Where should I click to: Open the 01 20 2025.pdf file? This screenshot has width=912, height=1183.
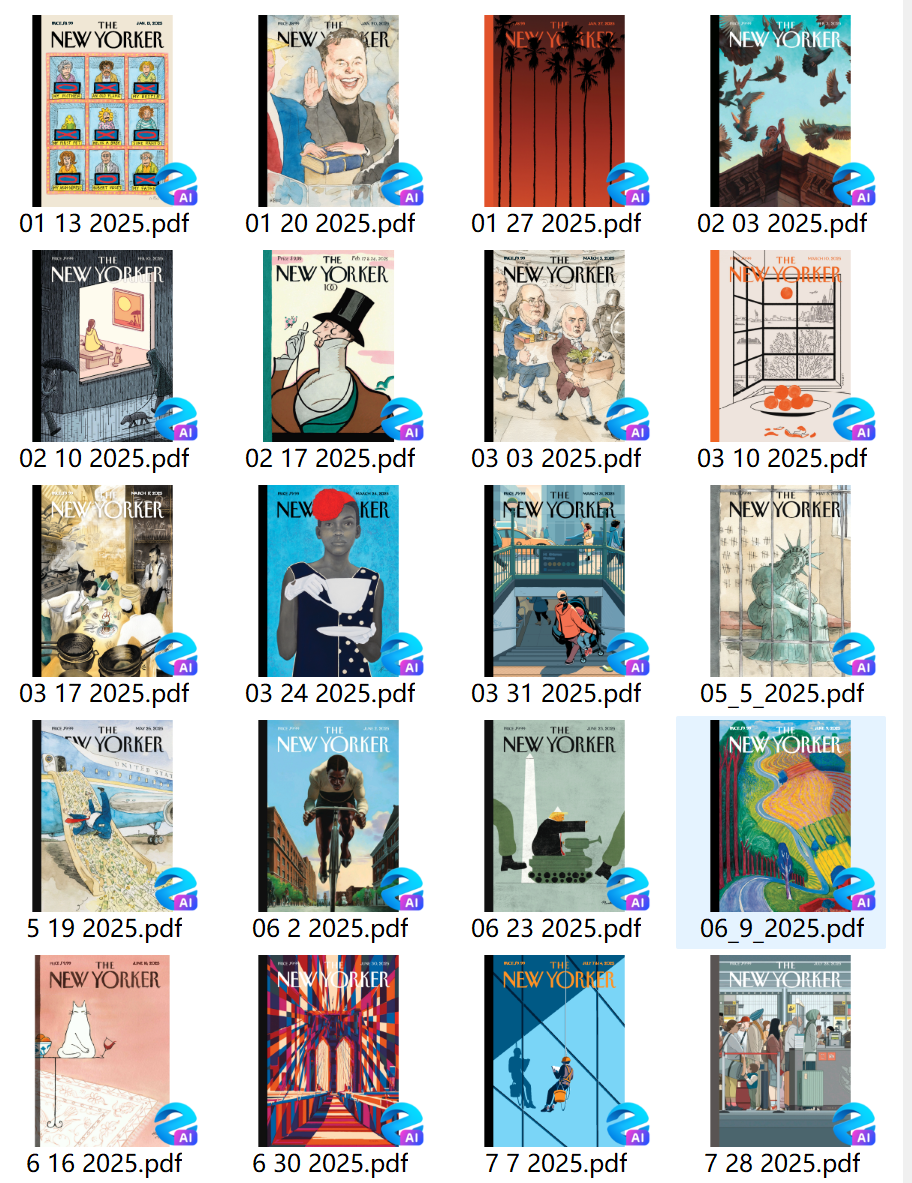tap(329, 112)
